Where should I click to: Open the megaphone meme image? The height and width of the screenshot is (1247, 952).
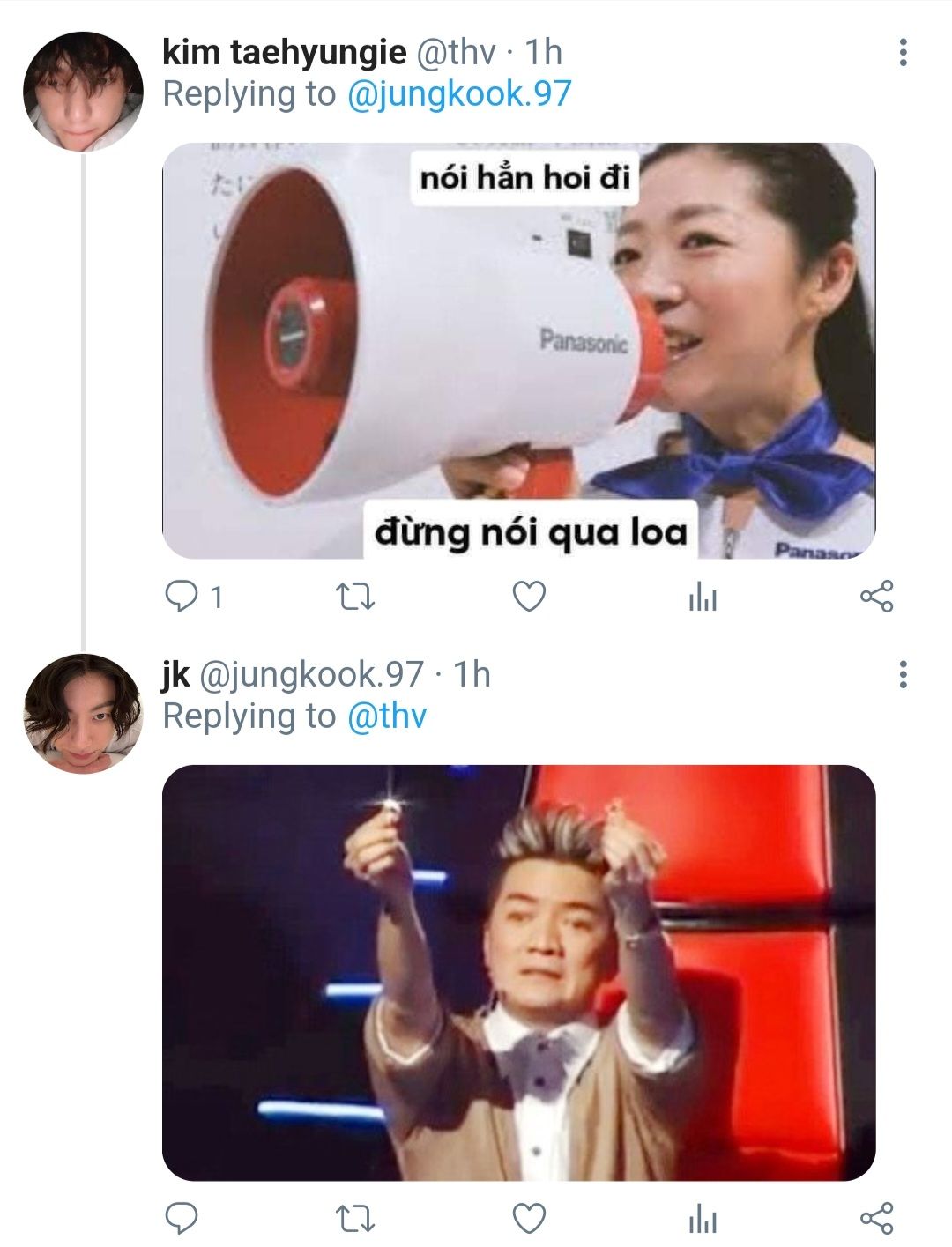(x=518, y=351)
